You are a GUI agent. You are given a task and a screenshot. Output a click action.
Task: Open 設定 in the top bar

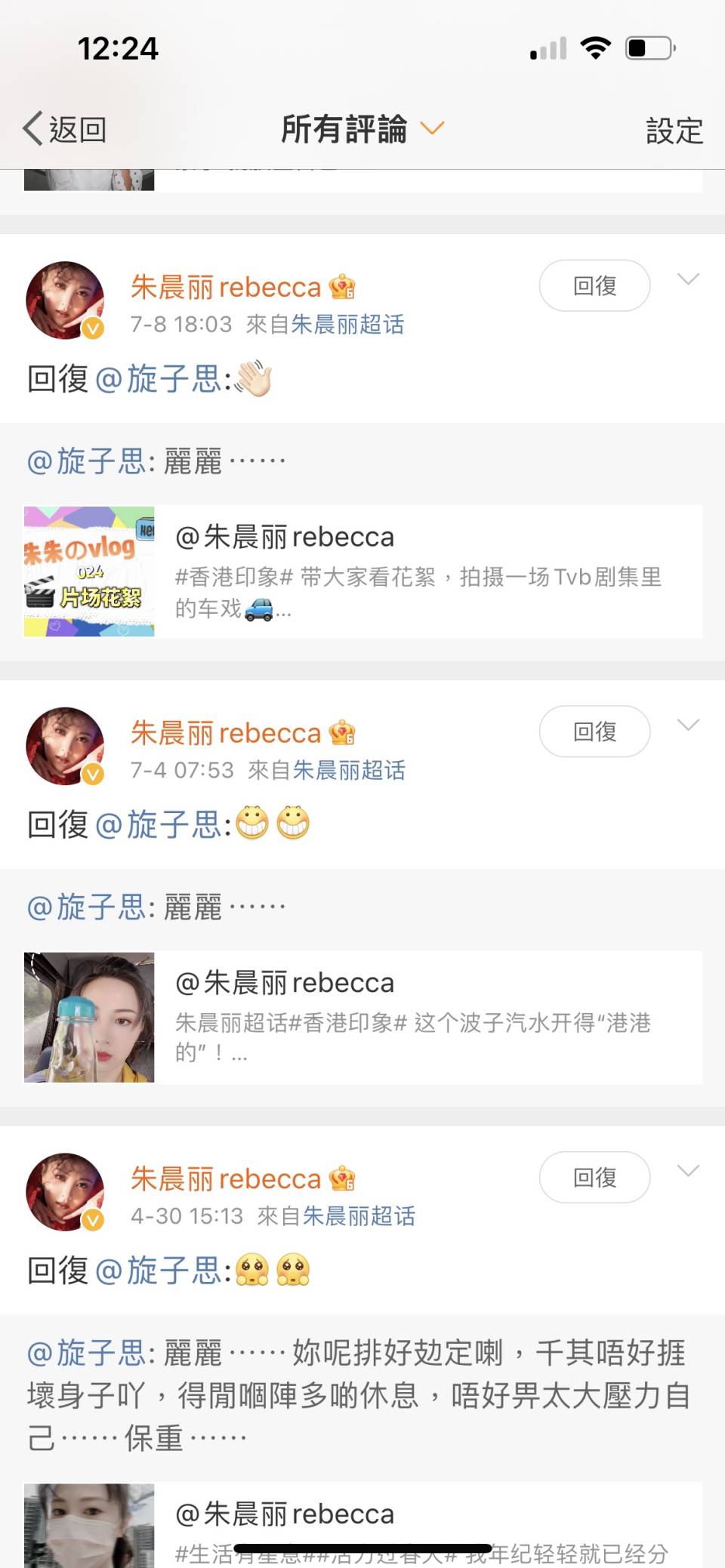[674, 131]
